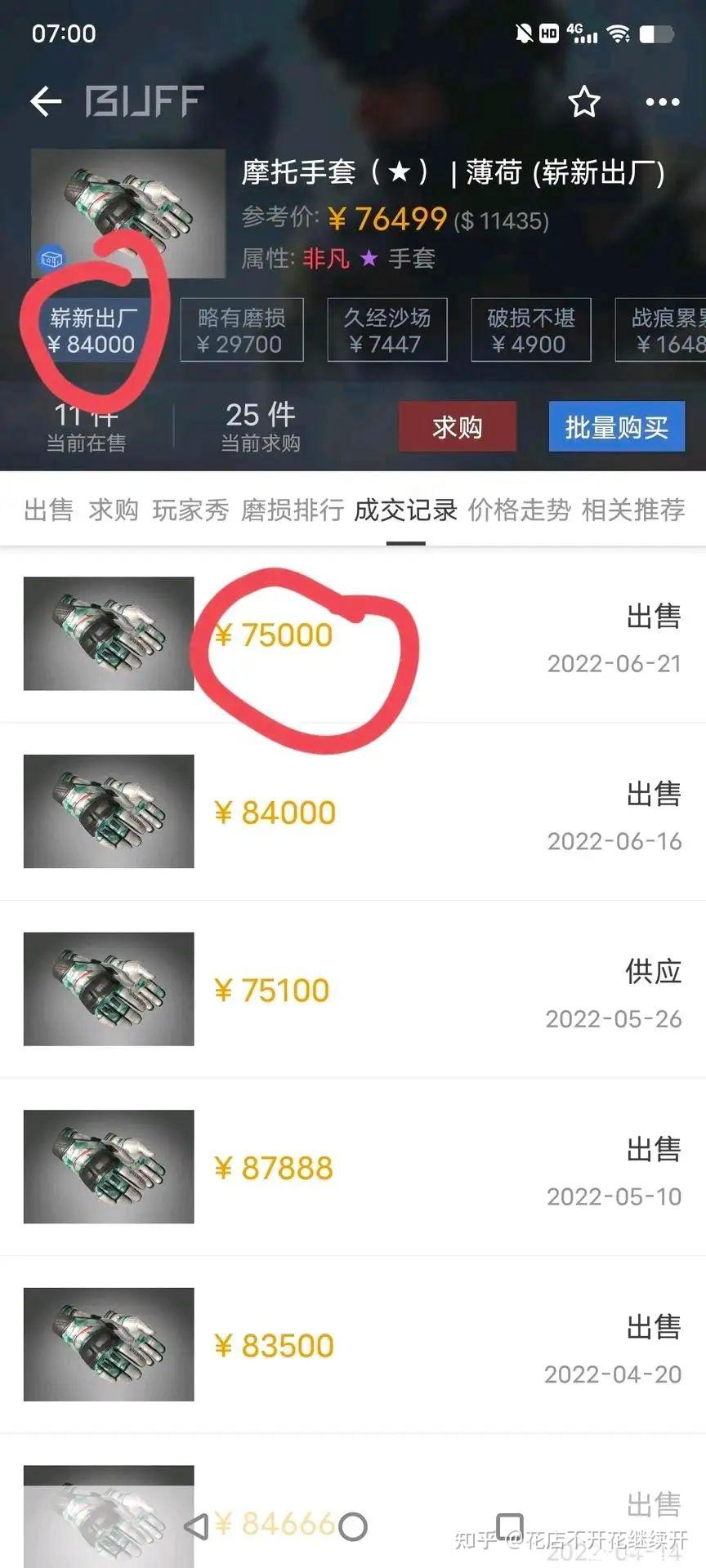The width and height of the screenshot is (706, 1568).
Task: Tap the red 求购 button
Action: click(x=457, y=426)
